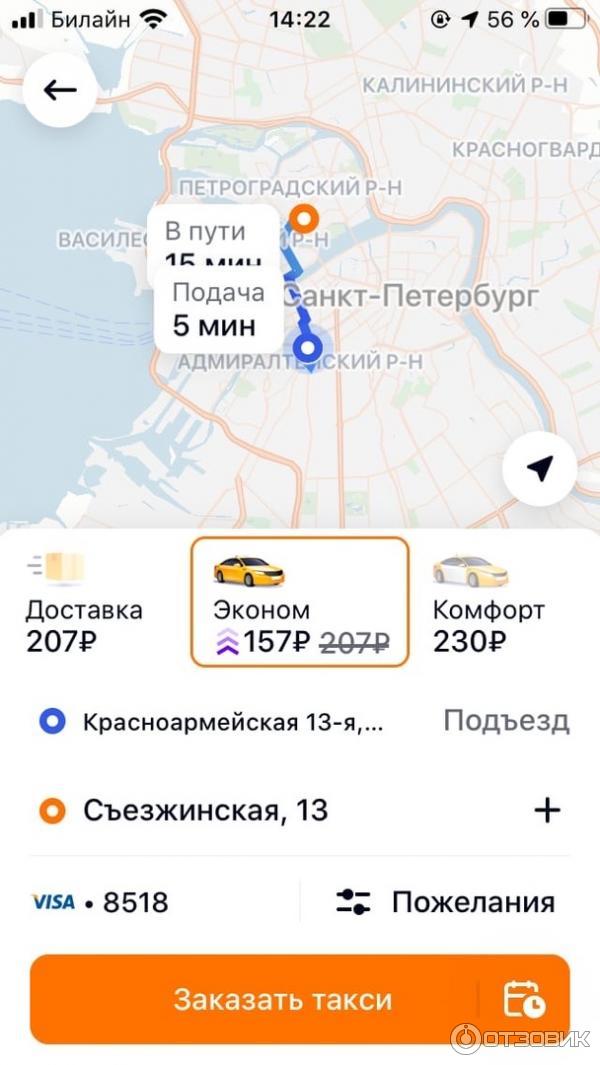Edit pickup address Красноармейская 13-я
The height and width of the screenshot is (1065, 600).
coord(232,721)
